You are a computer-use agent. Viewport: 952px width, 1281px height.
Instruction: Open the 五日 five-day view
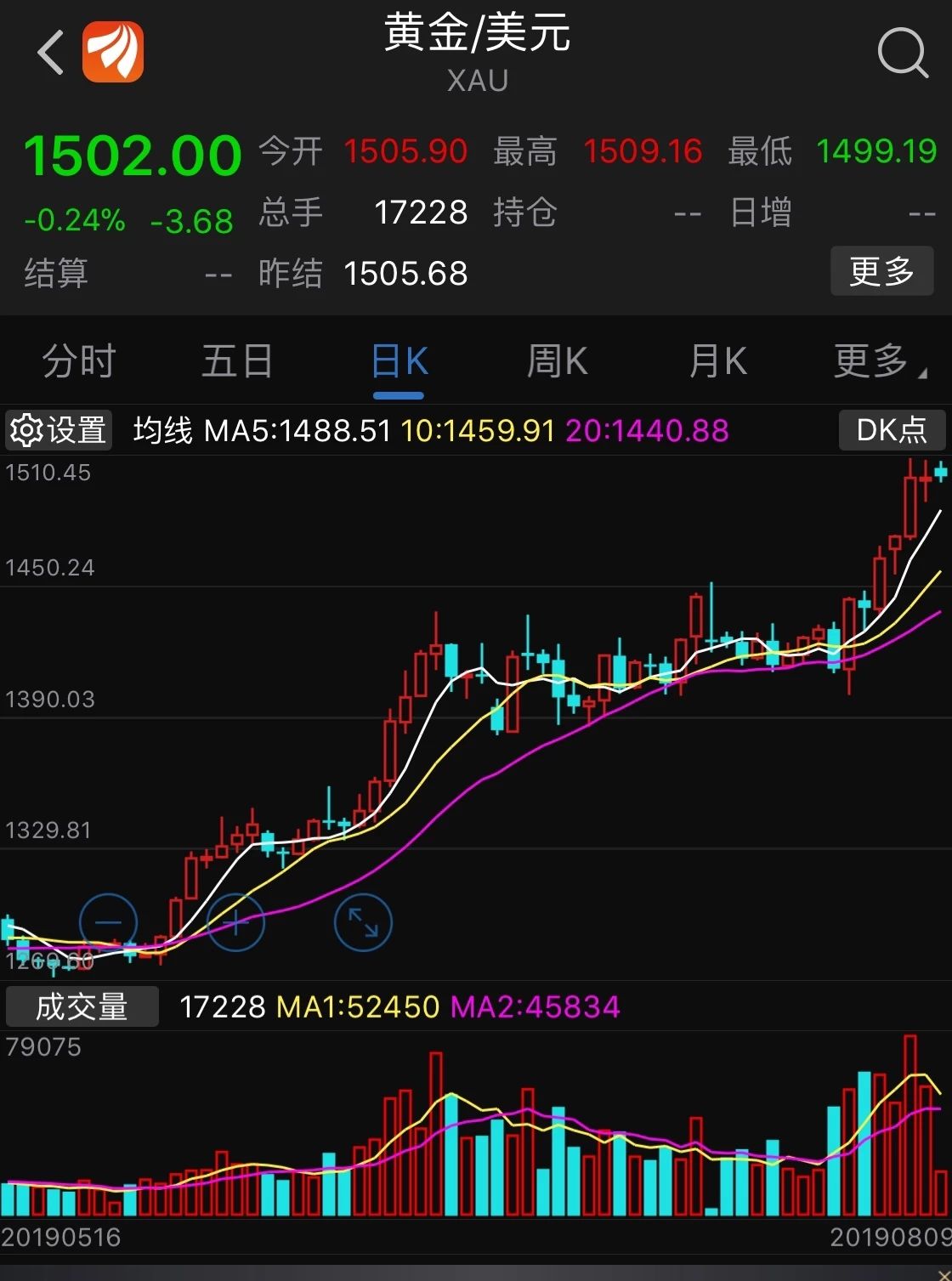[235, 360]
